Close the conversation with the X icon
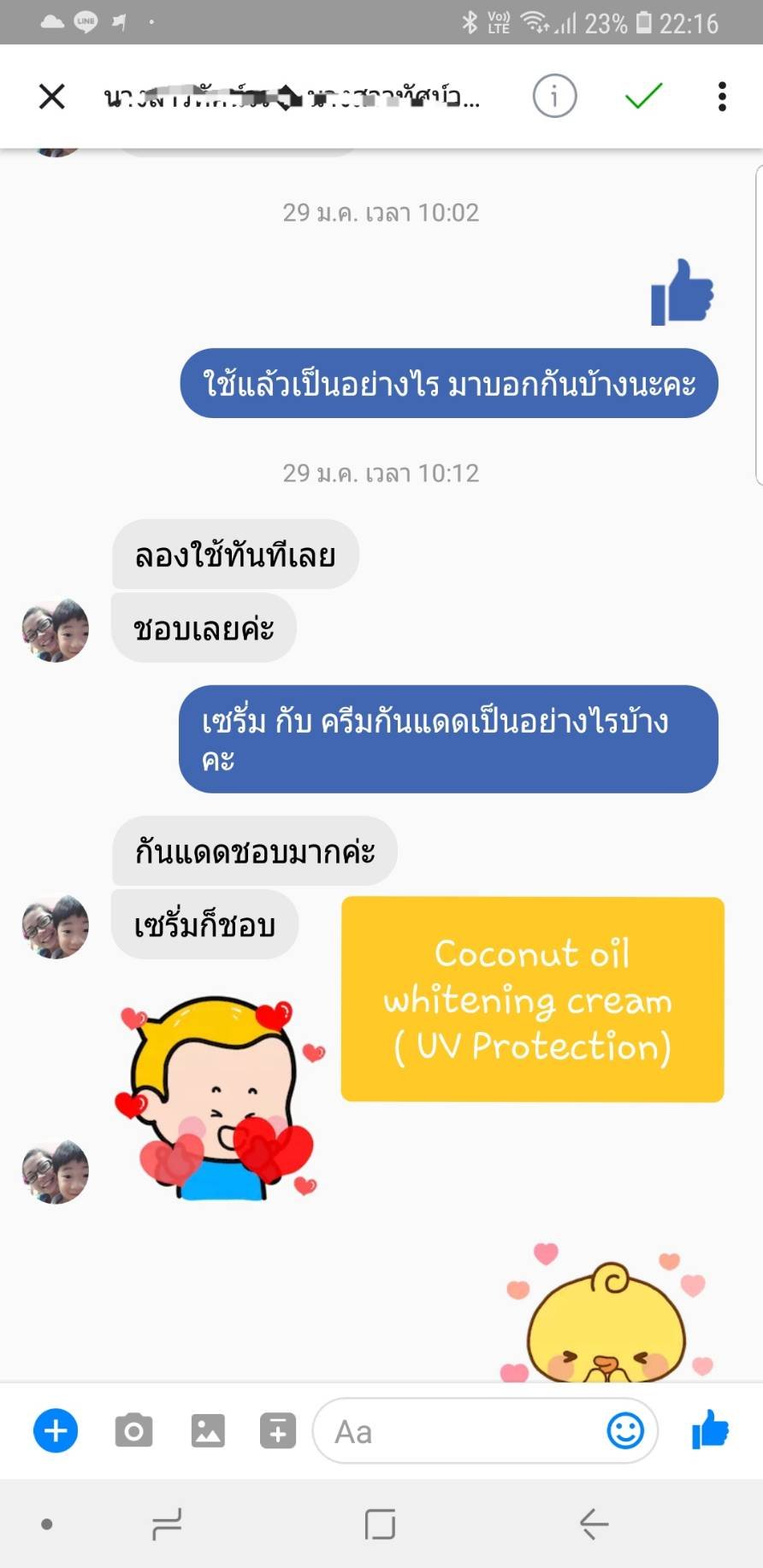The image size is (763, 1568). tap(52, 97)
